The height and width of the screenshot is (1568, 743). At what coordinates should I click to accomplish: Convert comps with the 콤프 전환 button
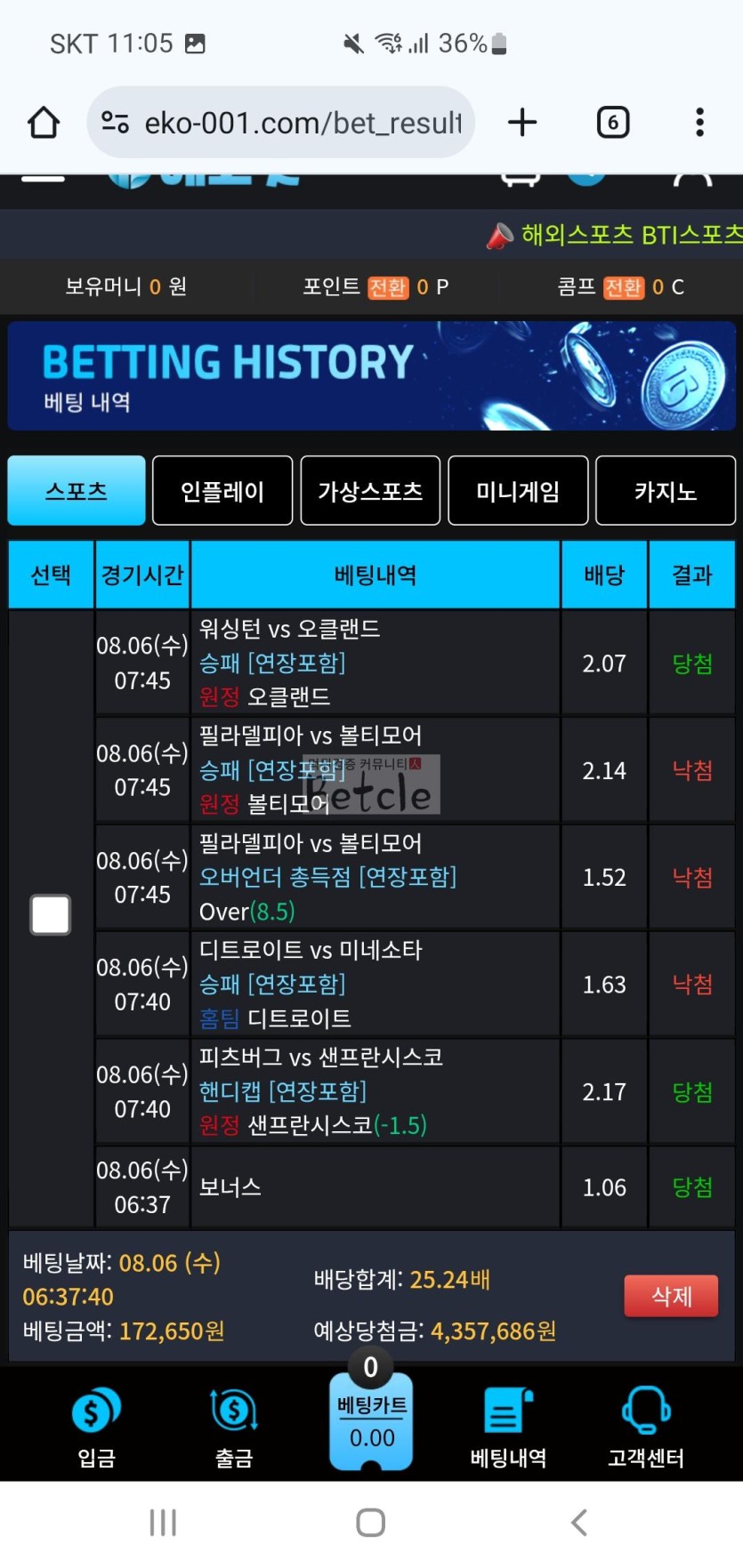(x=623, y=287)
